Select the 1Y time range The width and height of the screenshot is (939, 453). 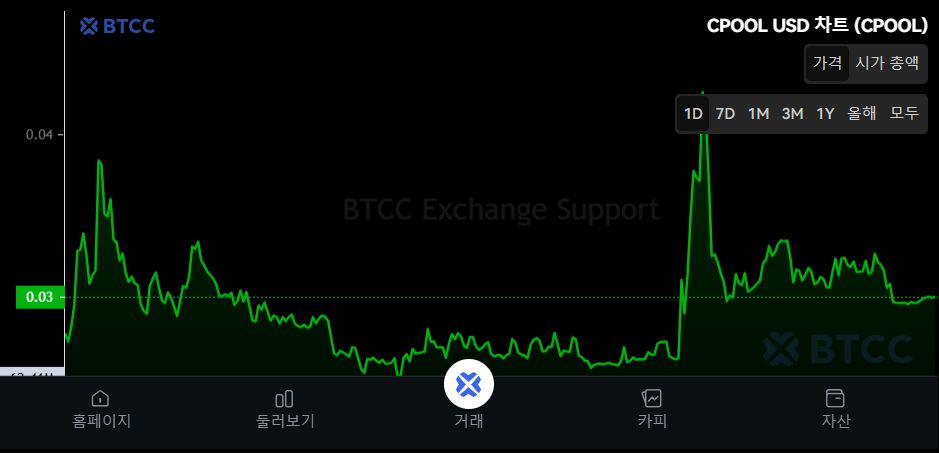[x=825, y=114]
